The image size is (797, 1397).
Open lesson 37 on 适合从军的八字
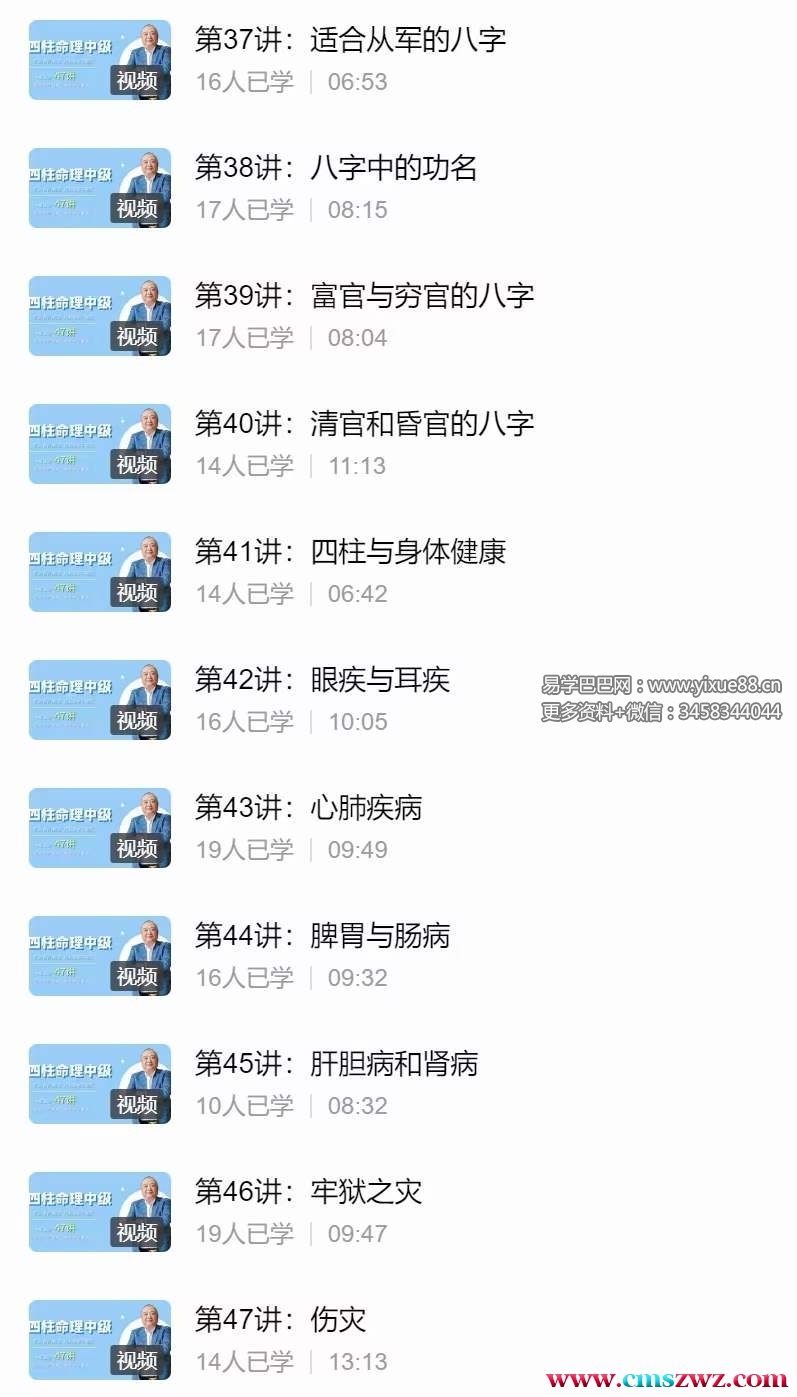coord(350,40)
